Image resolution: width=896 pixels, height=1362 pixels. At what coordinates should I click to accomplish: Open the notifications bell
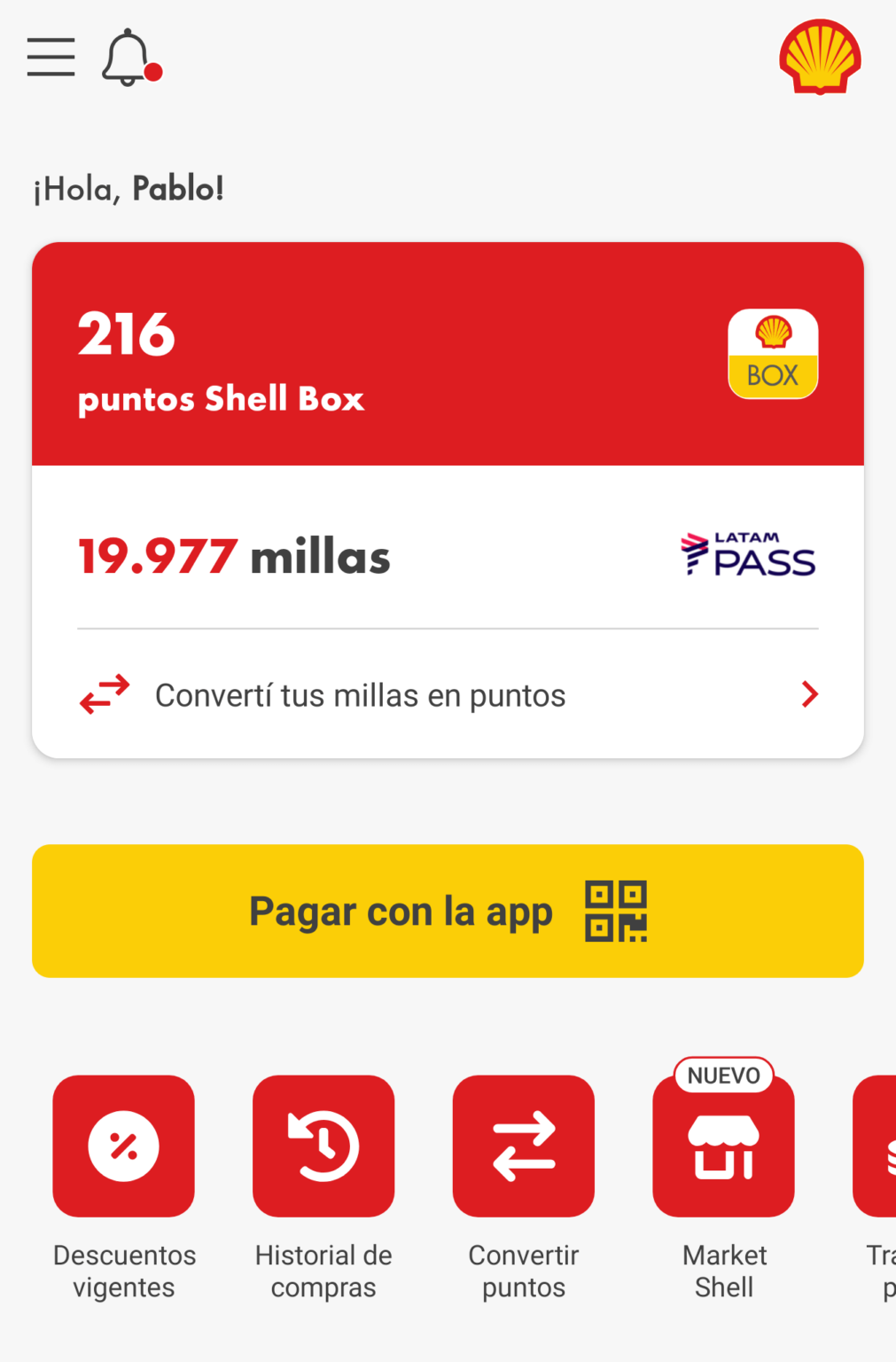(x=130, y=58)
